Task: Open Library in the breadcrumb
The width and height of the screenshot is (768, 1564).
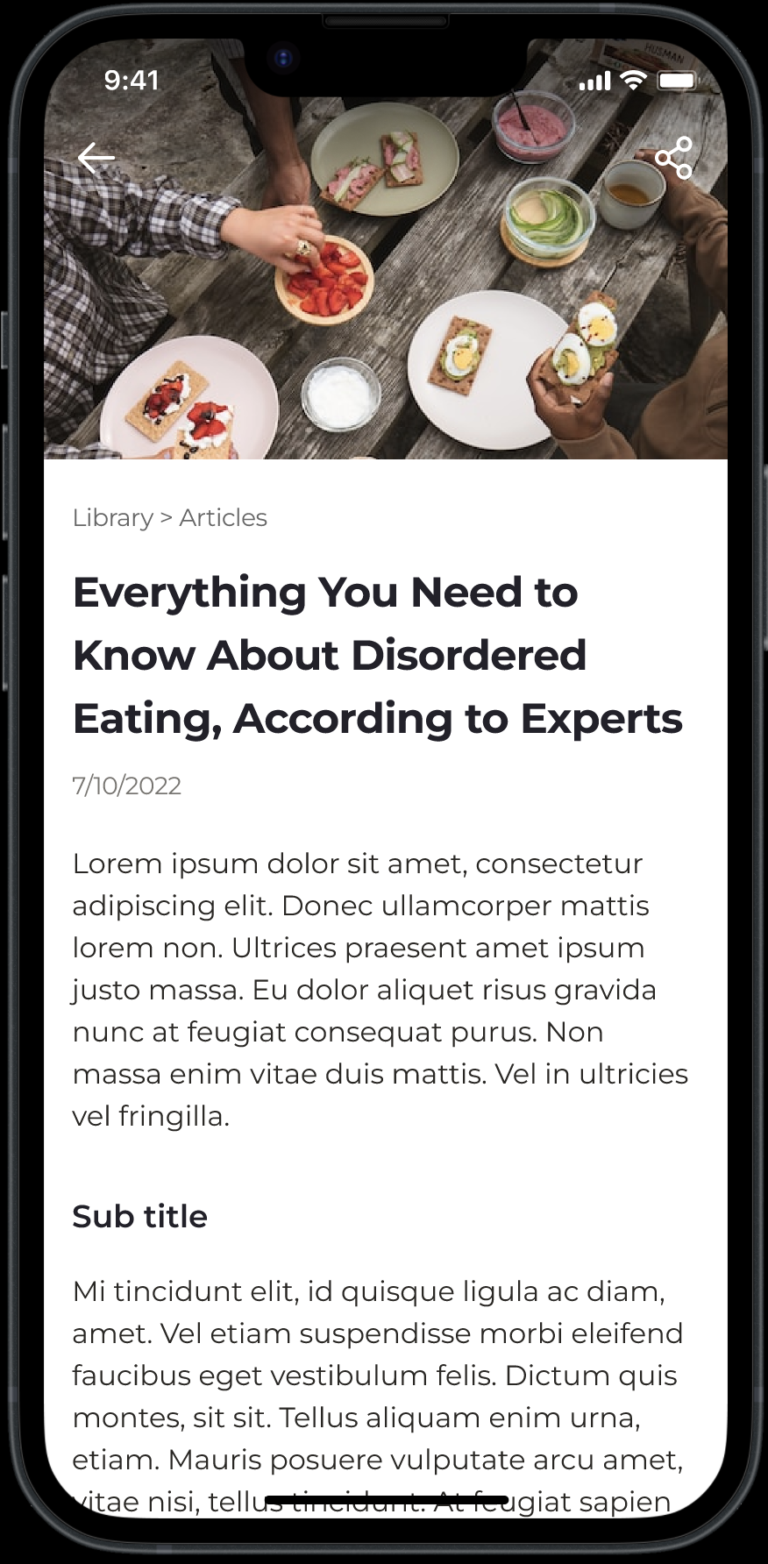Action: (113, 518)
